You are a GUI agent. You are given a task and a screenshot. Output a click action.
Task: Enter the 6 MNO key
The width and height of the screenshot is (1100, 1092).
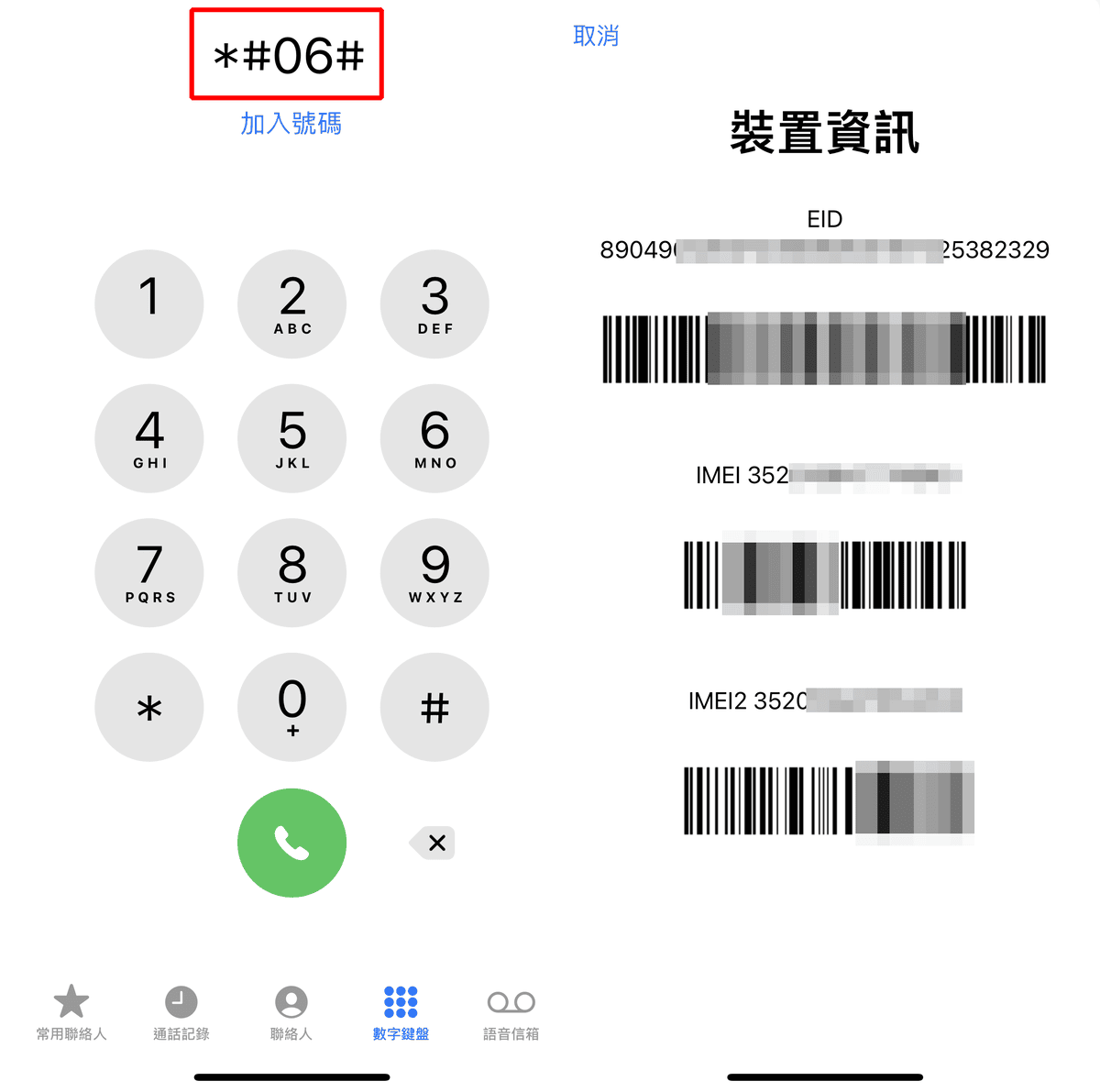pyautogui.click(x=434, y=438)
